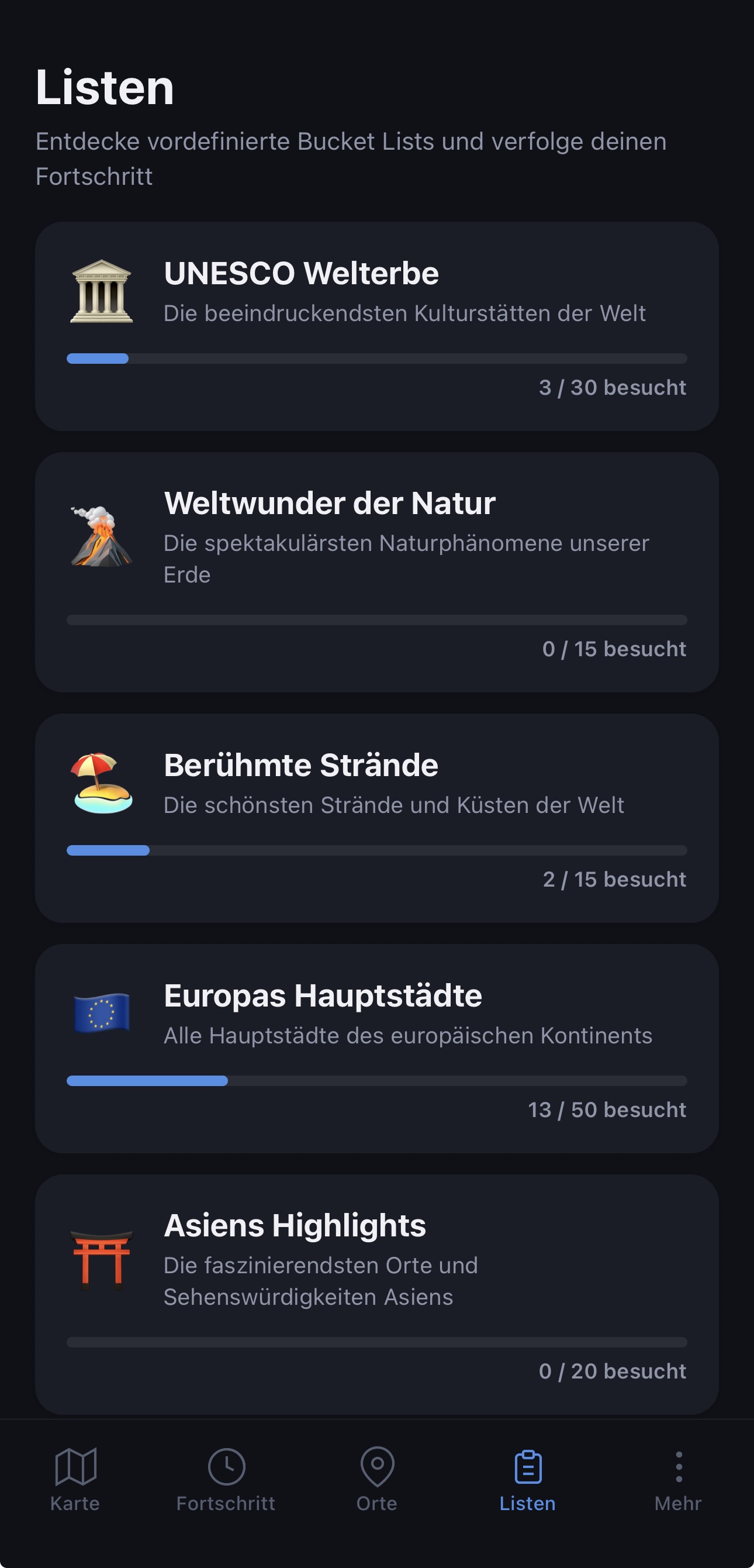Switch to the Karte tab

coord(75,1479)
